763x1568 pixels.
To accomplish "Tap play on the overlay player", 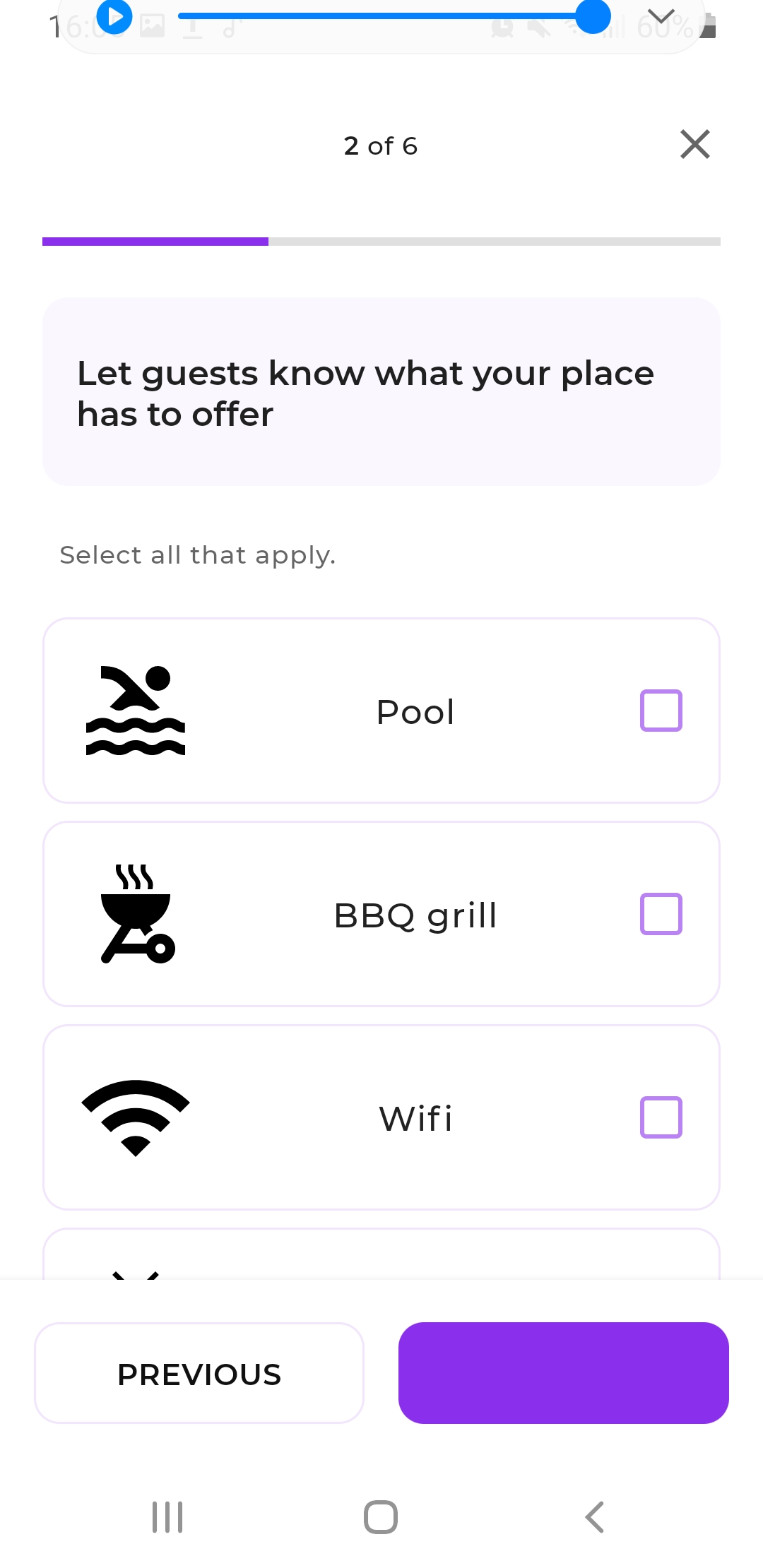I will tap(114, 16).
